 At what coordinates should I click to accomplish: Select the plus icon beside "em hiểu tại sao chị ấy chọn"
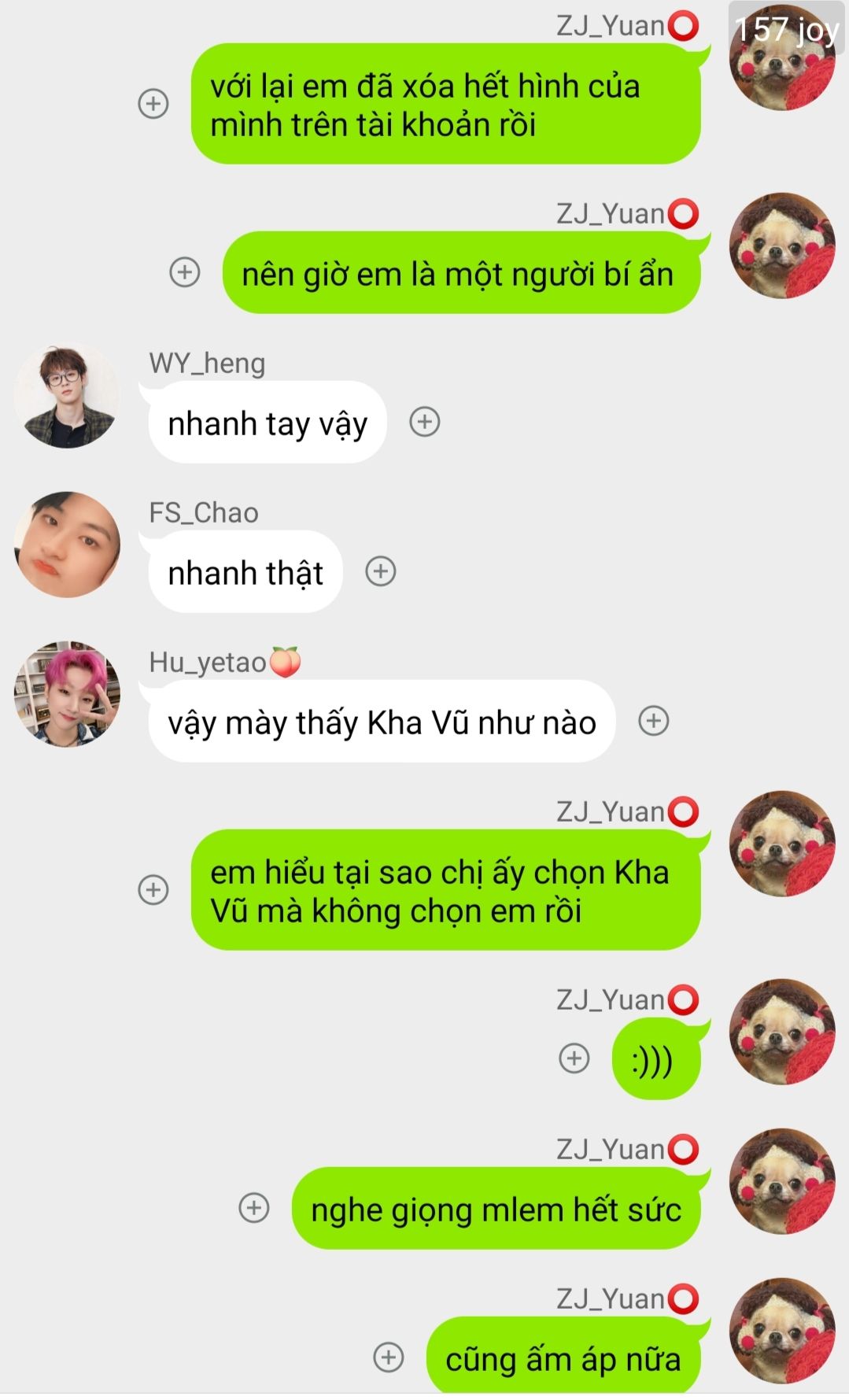[153, 889]
